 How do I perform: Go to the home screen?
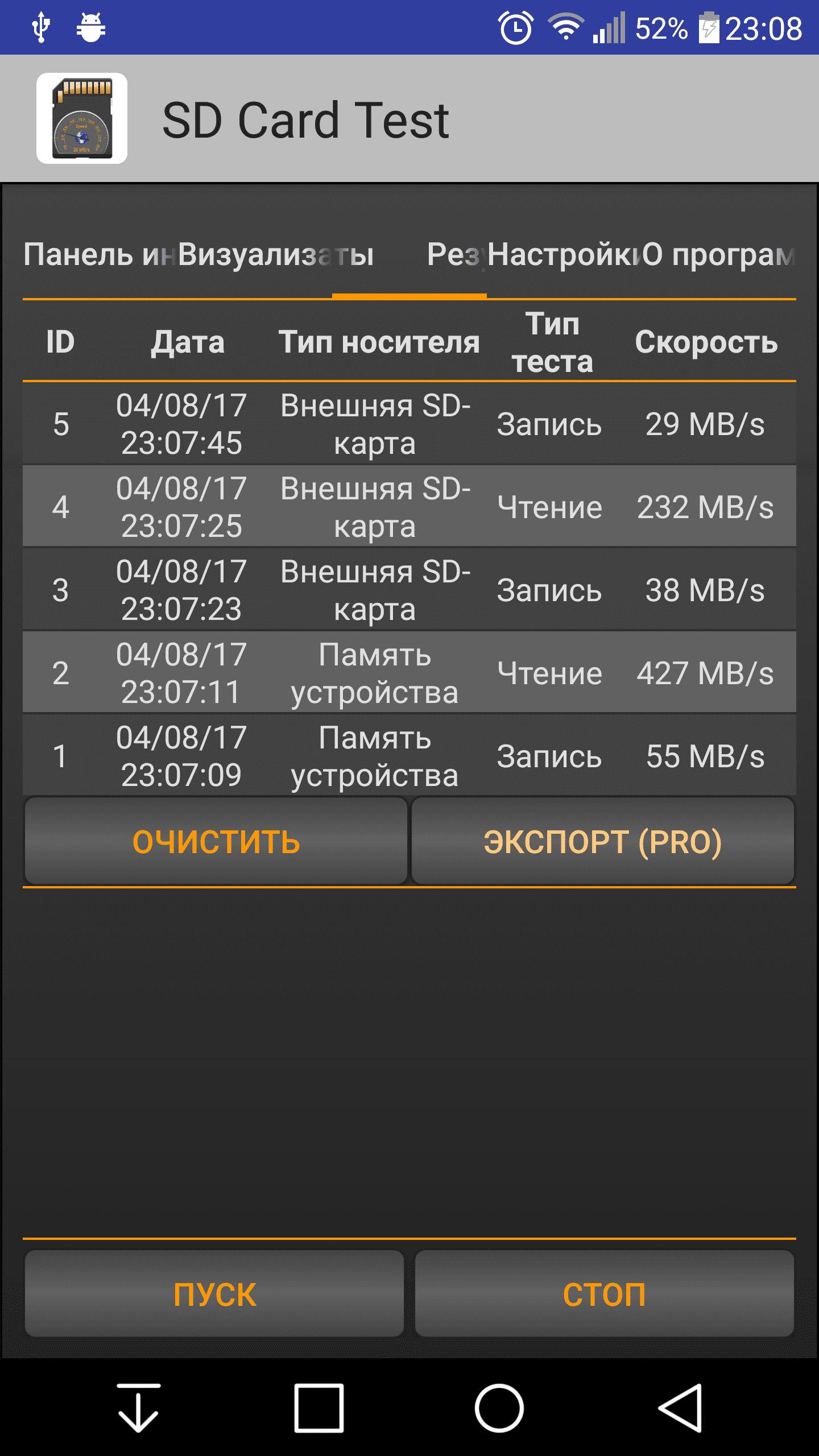(x=499, y=1408)
